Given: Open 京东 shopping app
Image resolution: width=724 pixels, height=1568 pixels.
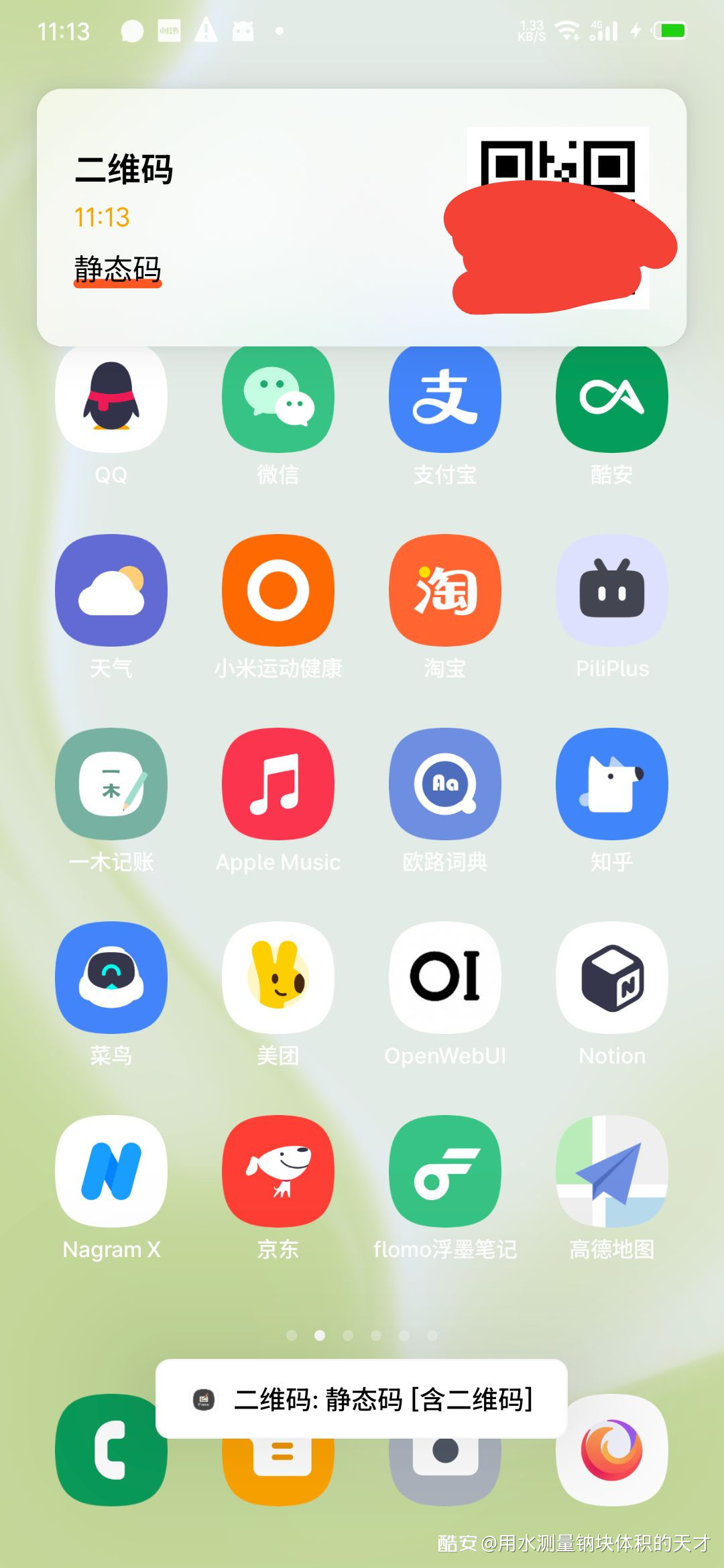Looking at the screenshot, I should pyautogui.click(x=278, y=1171).
